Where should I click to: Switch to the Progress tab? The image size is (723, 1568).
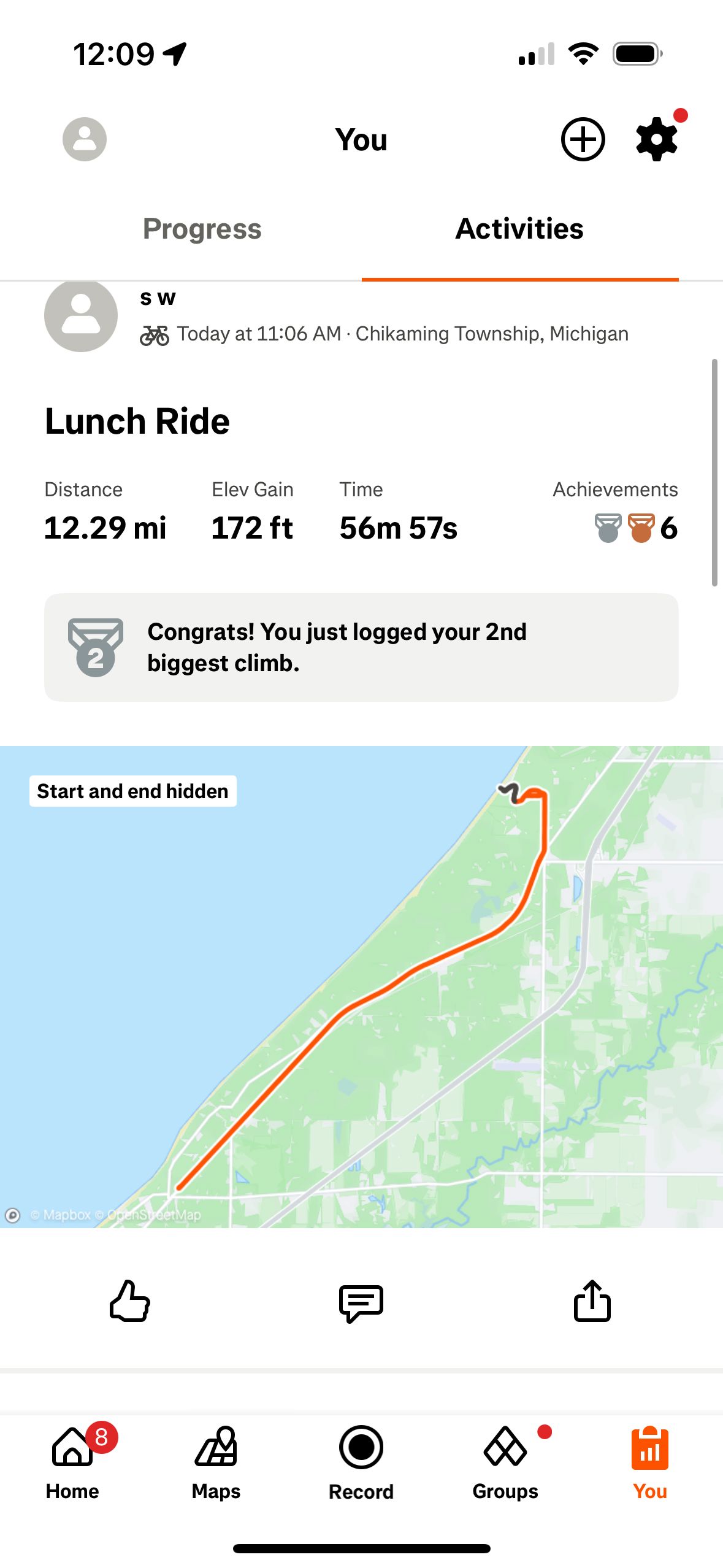202,229
